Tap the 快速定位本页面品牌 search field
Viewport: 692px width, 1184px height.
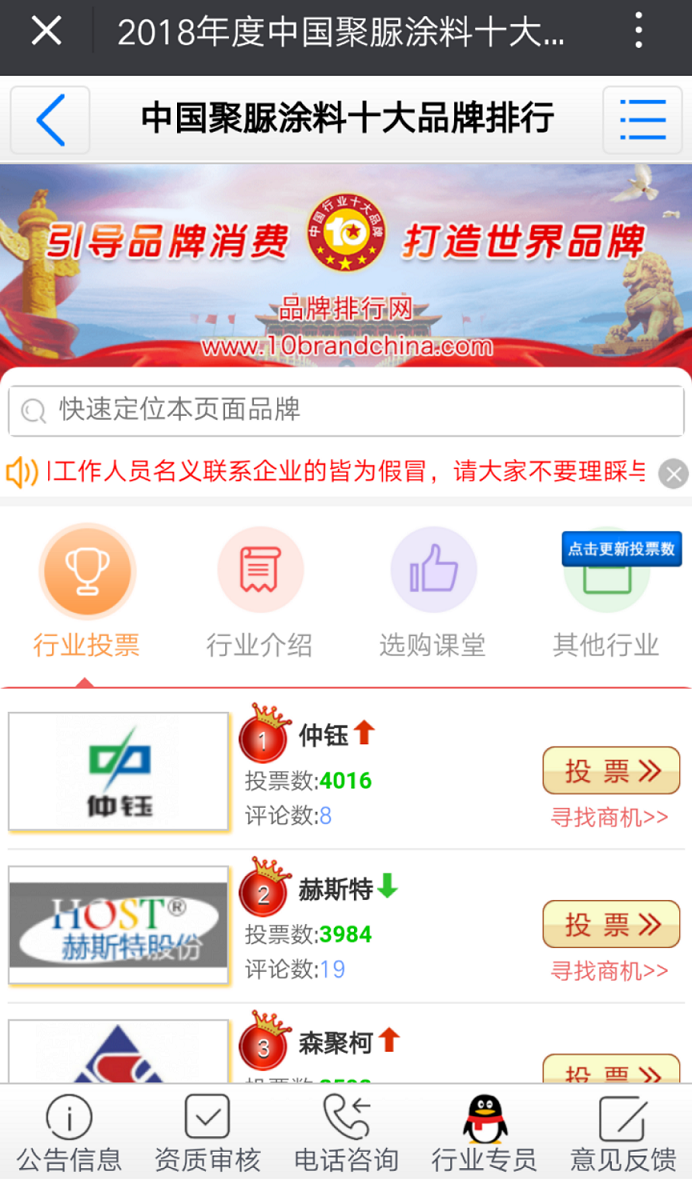[345, 410]
